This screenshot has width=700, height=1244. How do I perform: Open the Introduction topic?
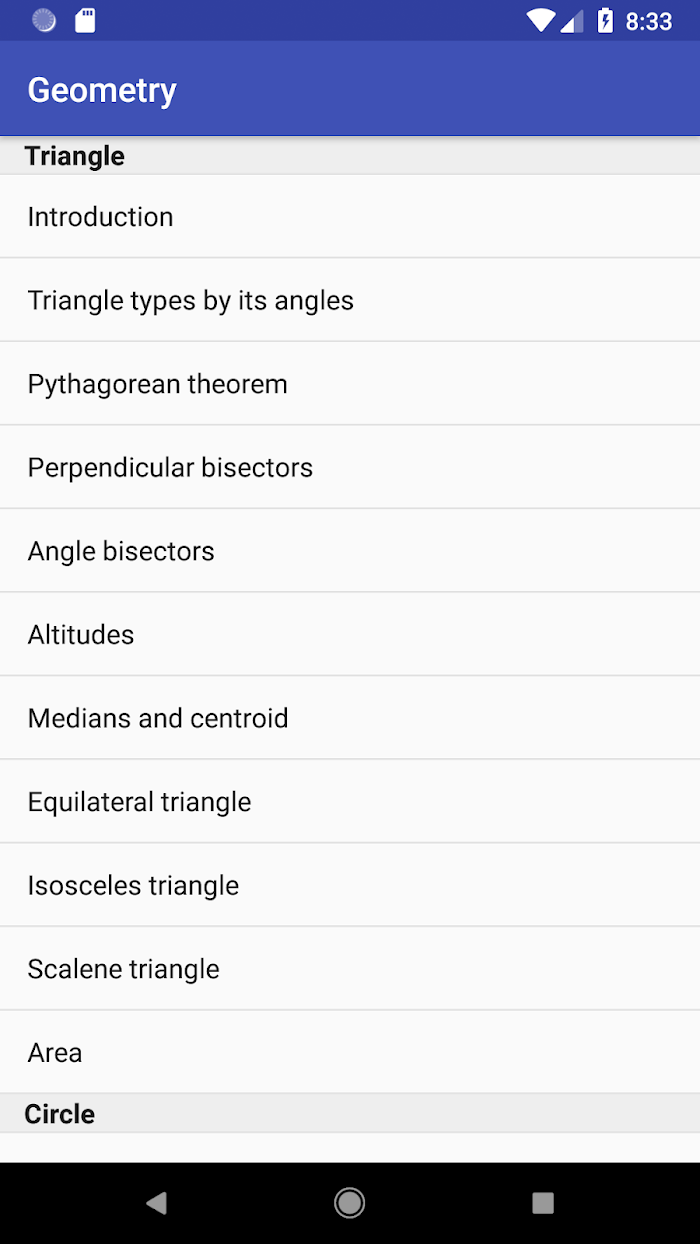[350, 216]
